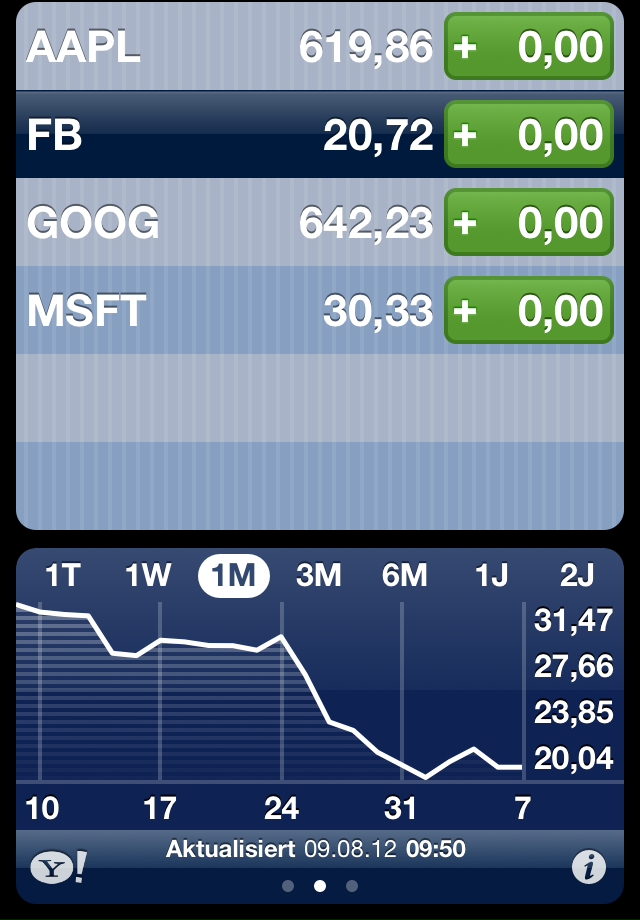This screenshot has height=920, width=640.
Task: Open Yahoo Finance via the Y! icon
Action: tap(58, 866)
